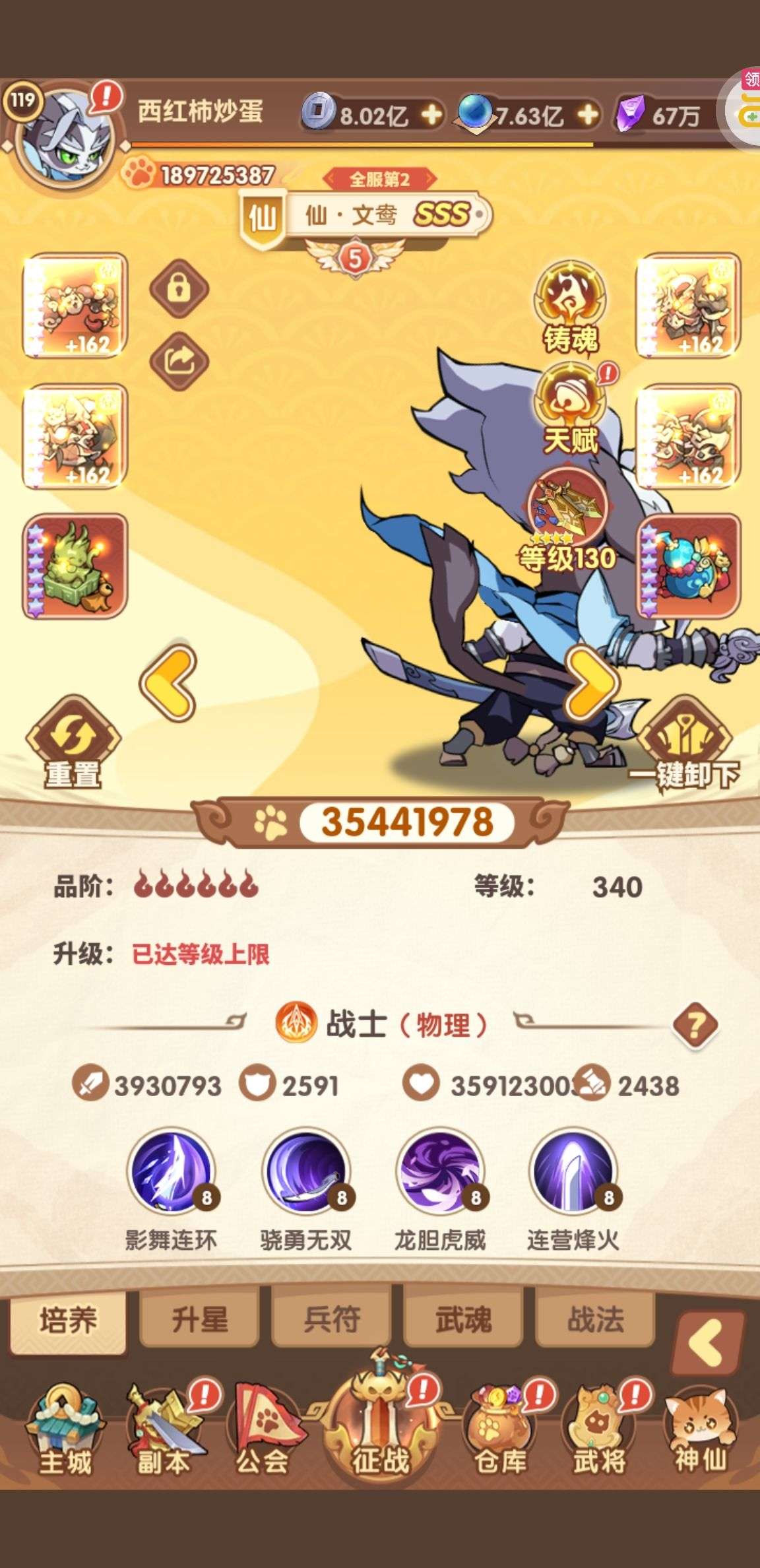This screenshot has height=1568, width=760.
Task: Open the 仓库 warehouse
Action: point(501,1429)
